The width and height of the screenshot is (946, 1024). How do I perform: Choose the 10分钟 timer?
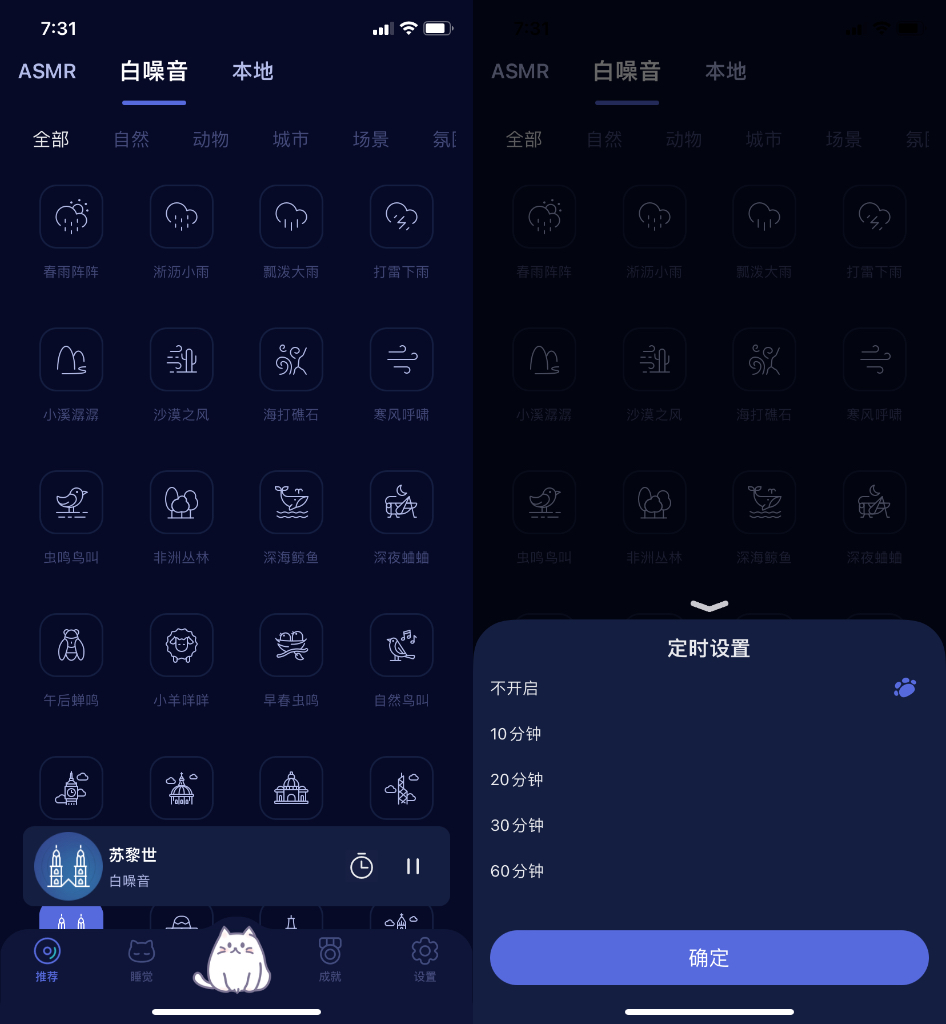tap(516, 734)
